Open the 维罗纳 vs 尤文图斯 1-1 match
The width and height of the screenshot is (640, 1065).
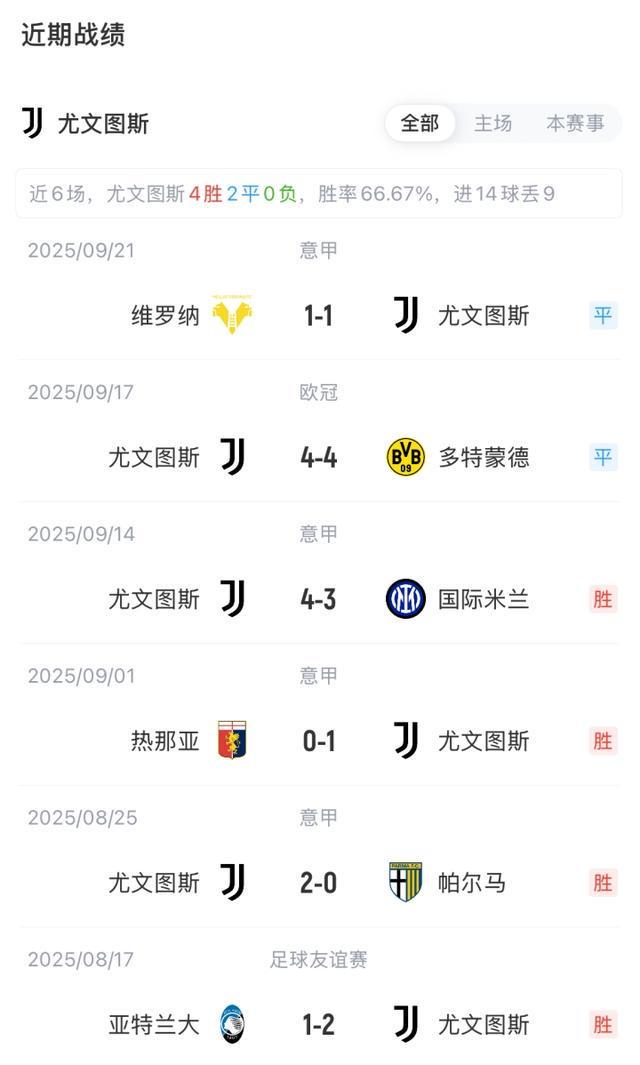coord(319,316)
